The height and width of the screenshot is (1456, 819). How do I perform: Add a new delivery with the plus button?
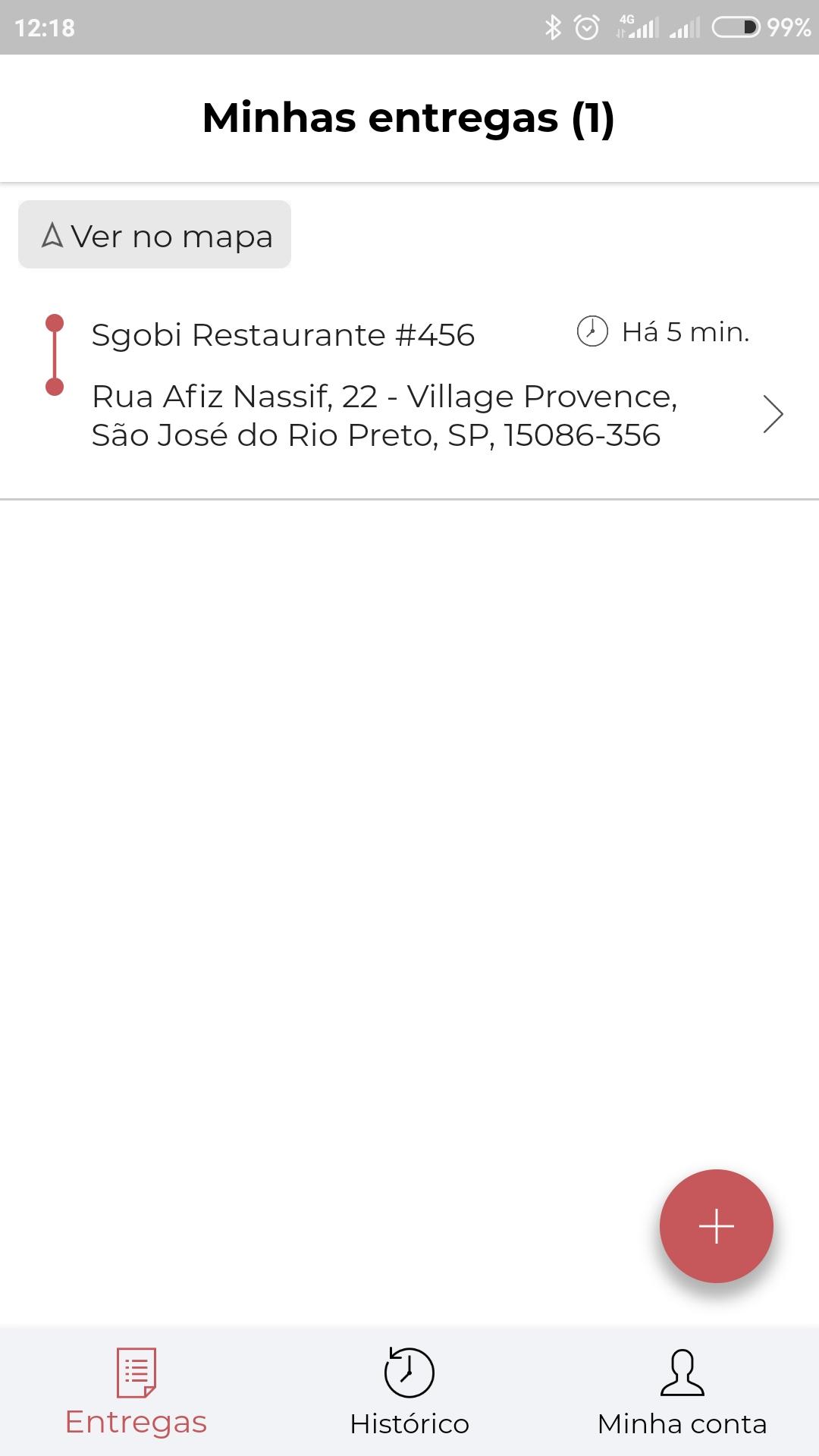pyautogui.click(x=716, y=1226)
